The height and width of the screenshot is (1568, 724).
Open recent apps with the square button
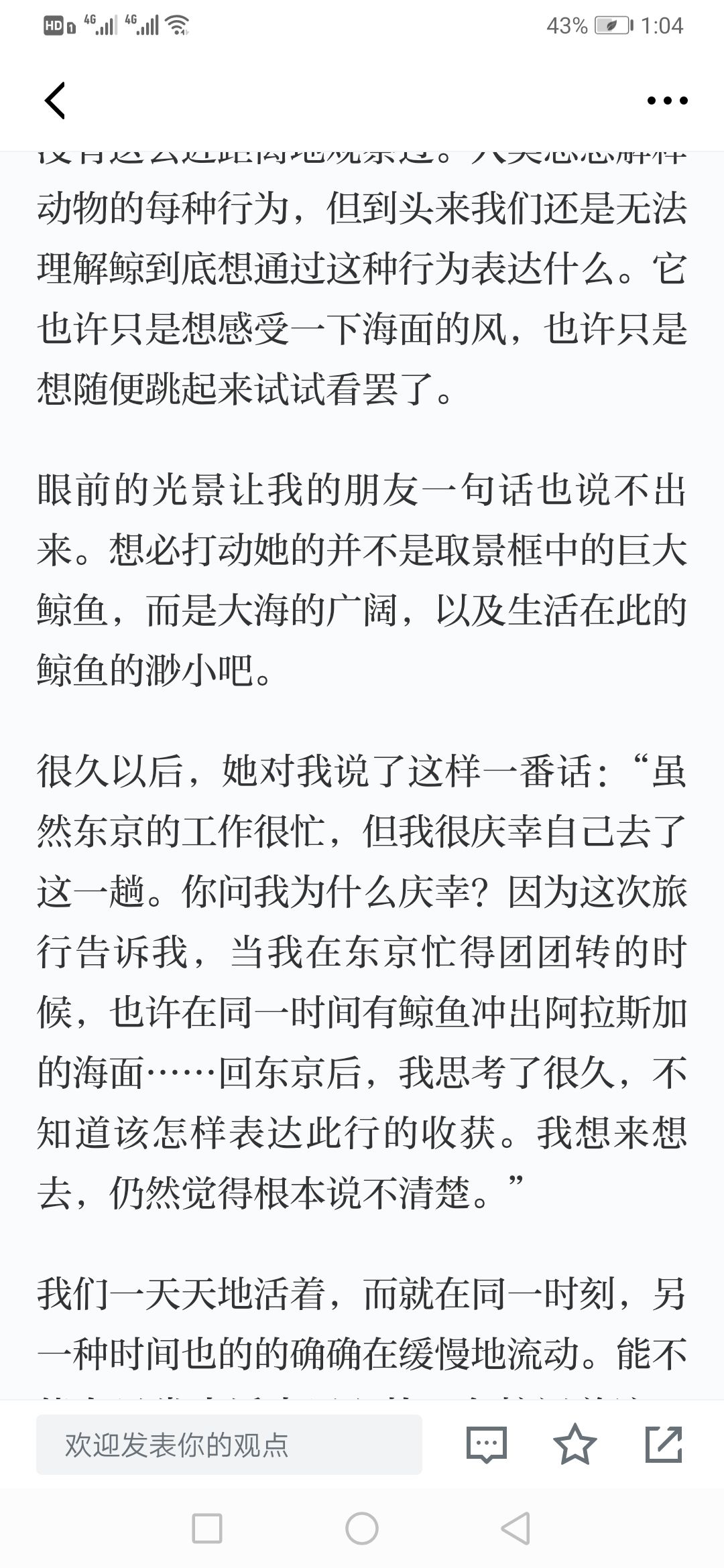pos(207,1528)
